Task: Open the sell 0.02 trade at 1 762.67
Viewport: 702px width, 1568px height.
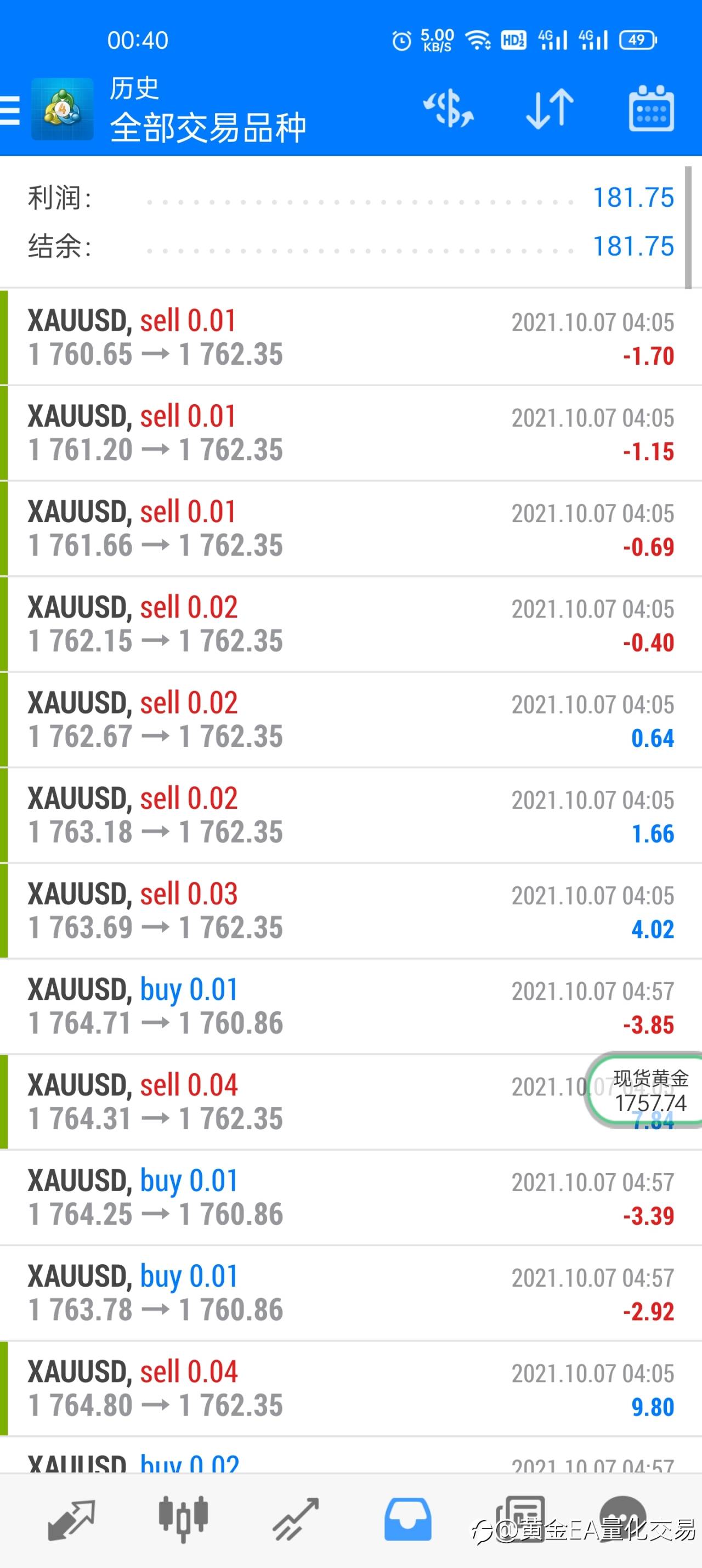Action: click(x=350, y=720)
